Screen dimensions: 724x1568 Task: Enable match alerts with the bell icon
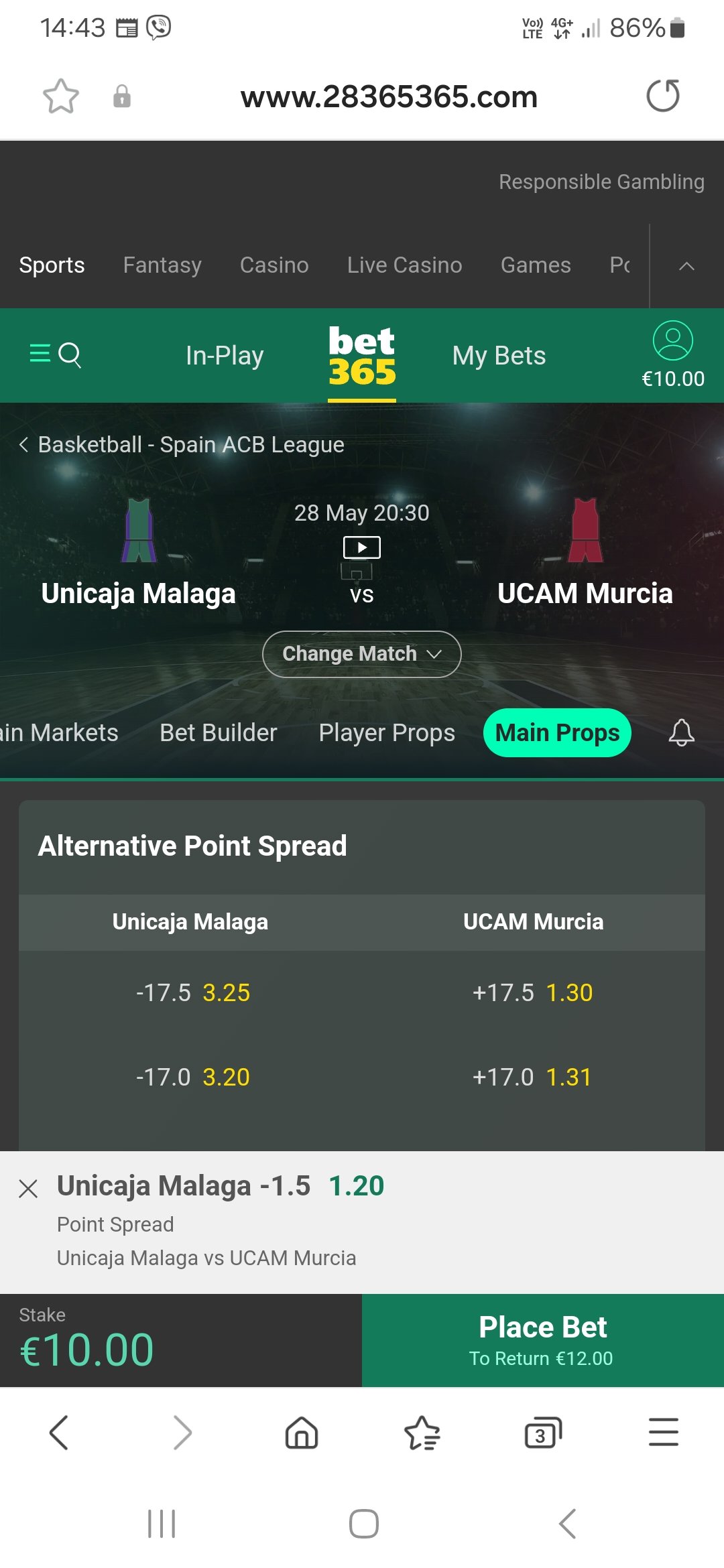[681, 733]
